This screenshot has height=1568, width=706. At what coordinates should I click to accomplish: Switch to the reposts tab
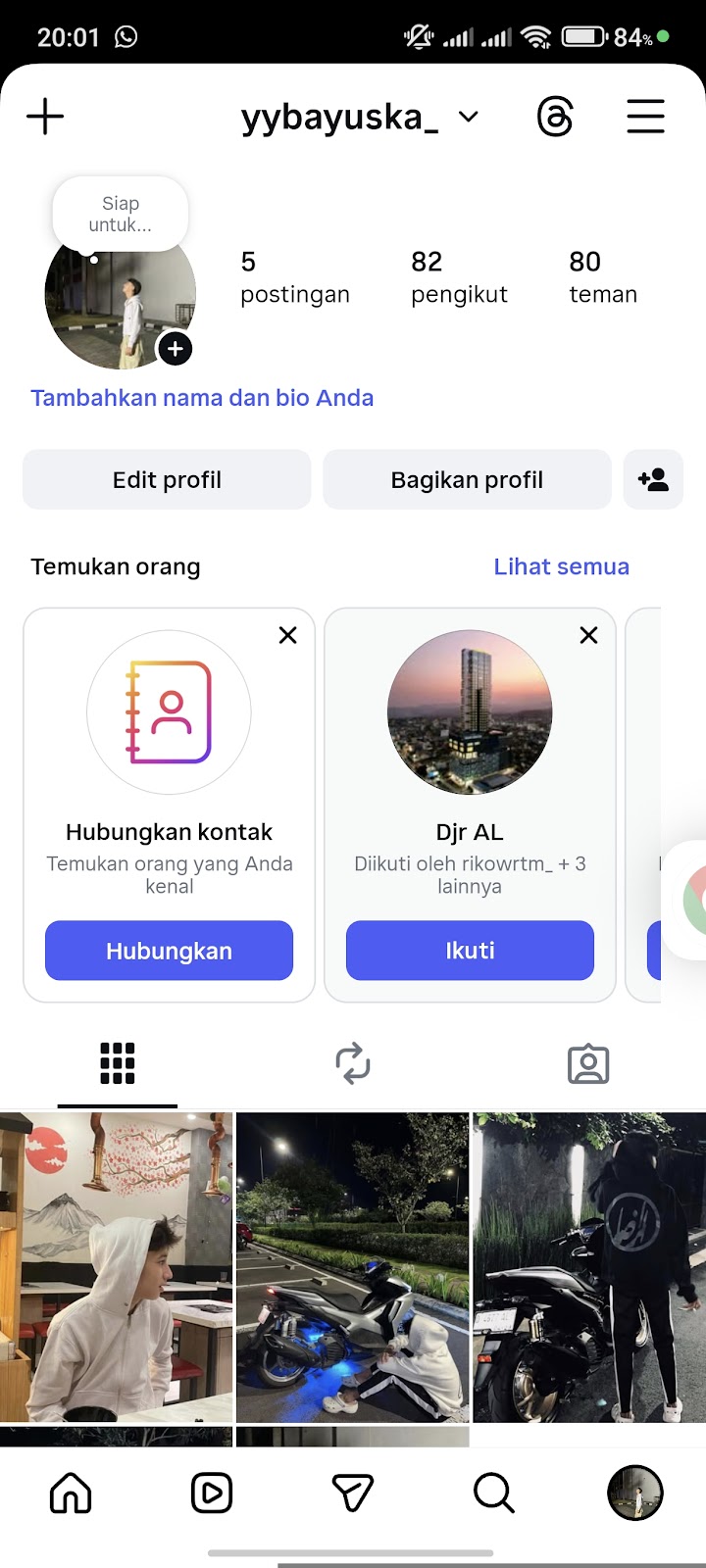click(353, 1063)
